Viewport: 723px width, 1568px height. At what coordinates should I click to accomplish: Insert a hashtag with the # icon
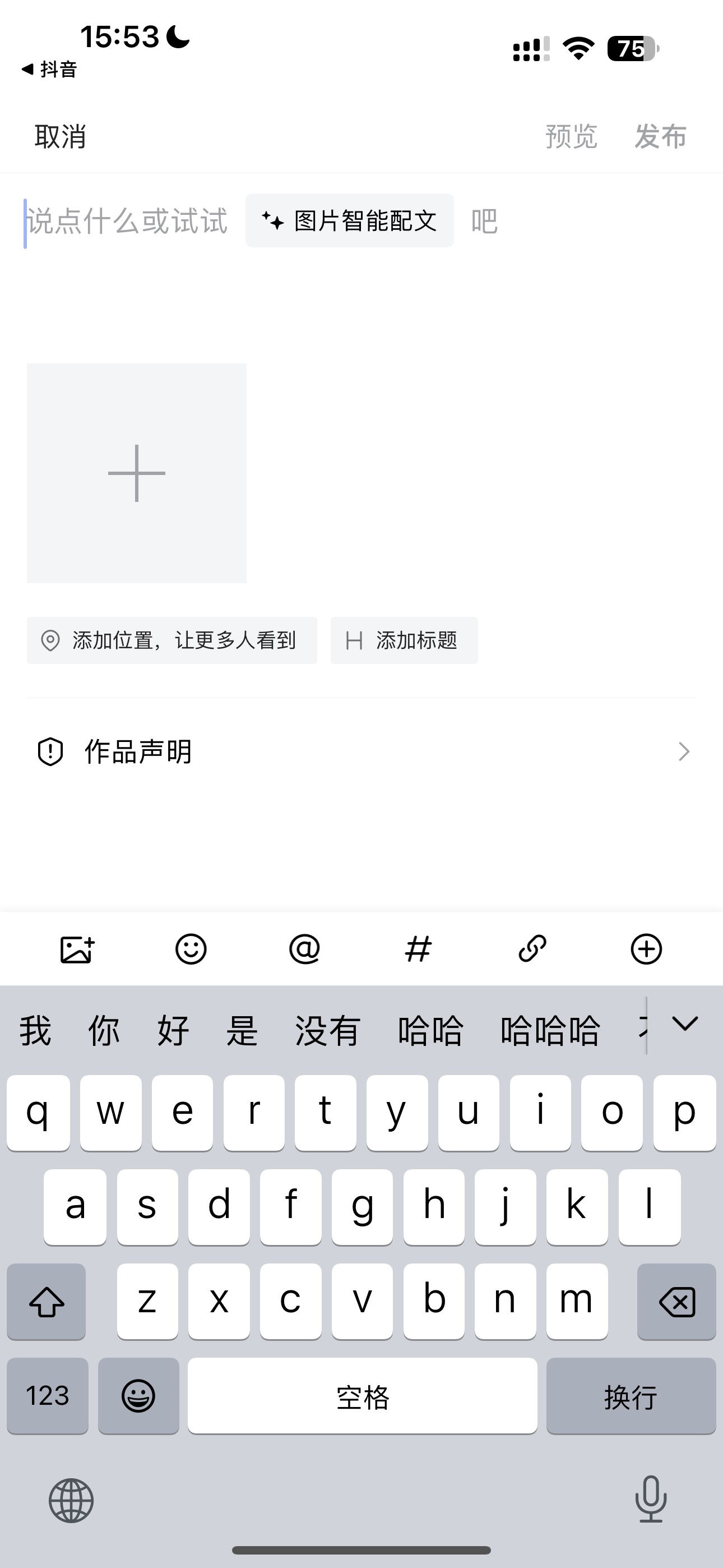pos(418,949)
